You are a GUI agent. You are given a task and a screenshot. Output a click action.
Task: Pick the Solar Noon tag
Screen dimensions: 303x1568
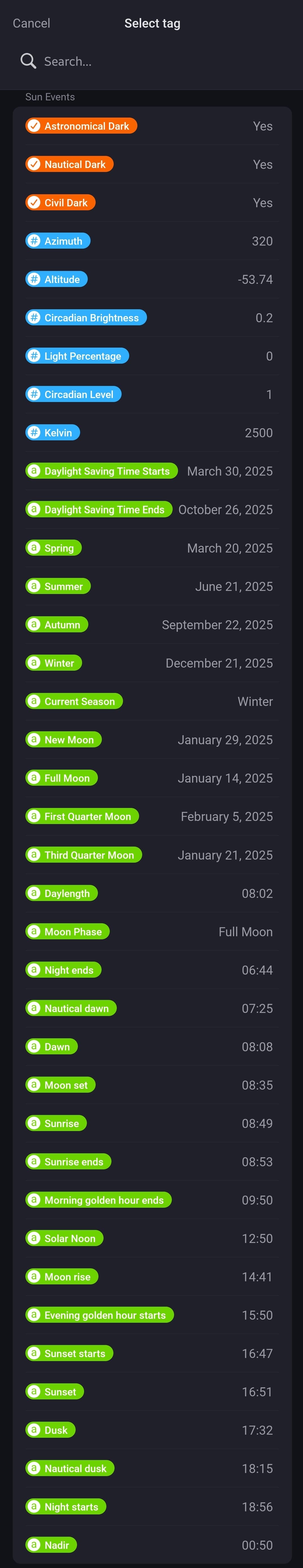pos(65,1238)
